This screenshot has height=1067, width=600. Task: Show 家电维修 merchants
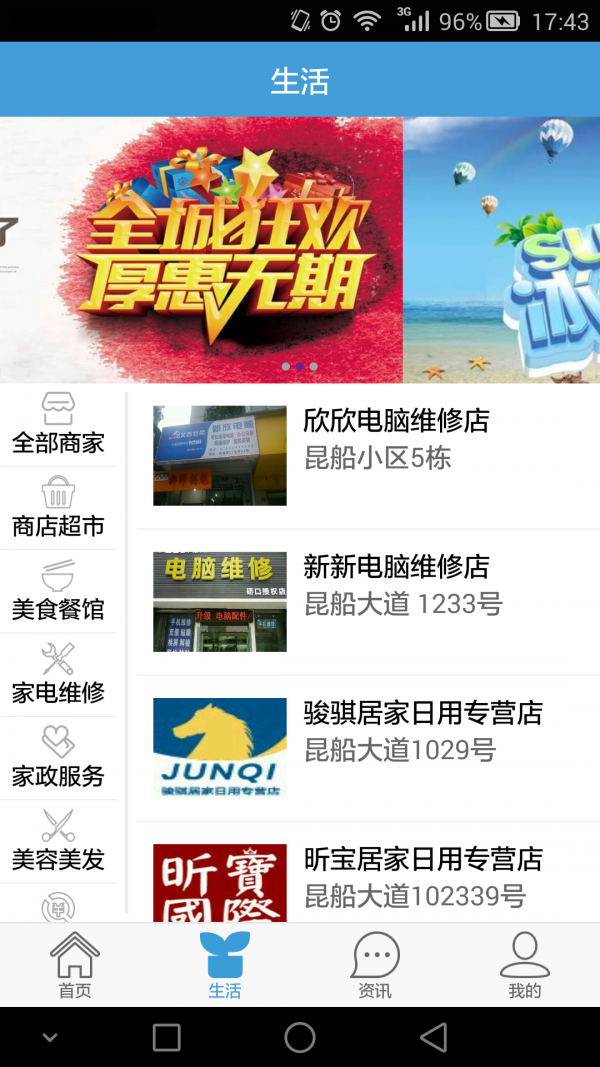[58, 674]
